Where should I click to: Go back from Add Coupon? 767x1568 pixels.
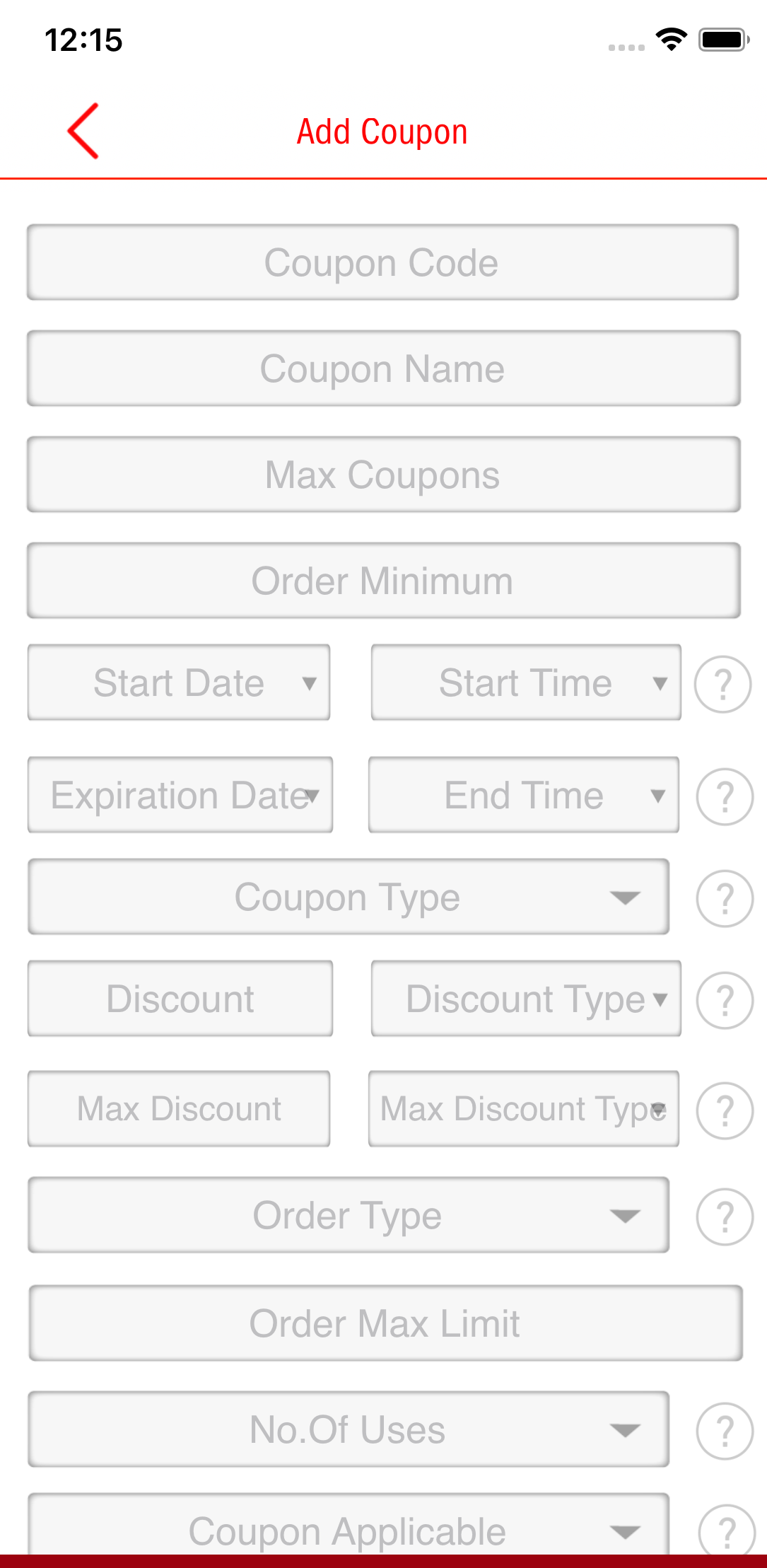coord(83,132)
